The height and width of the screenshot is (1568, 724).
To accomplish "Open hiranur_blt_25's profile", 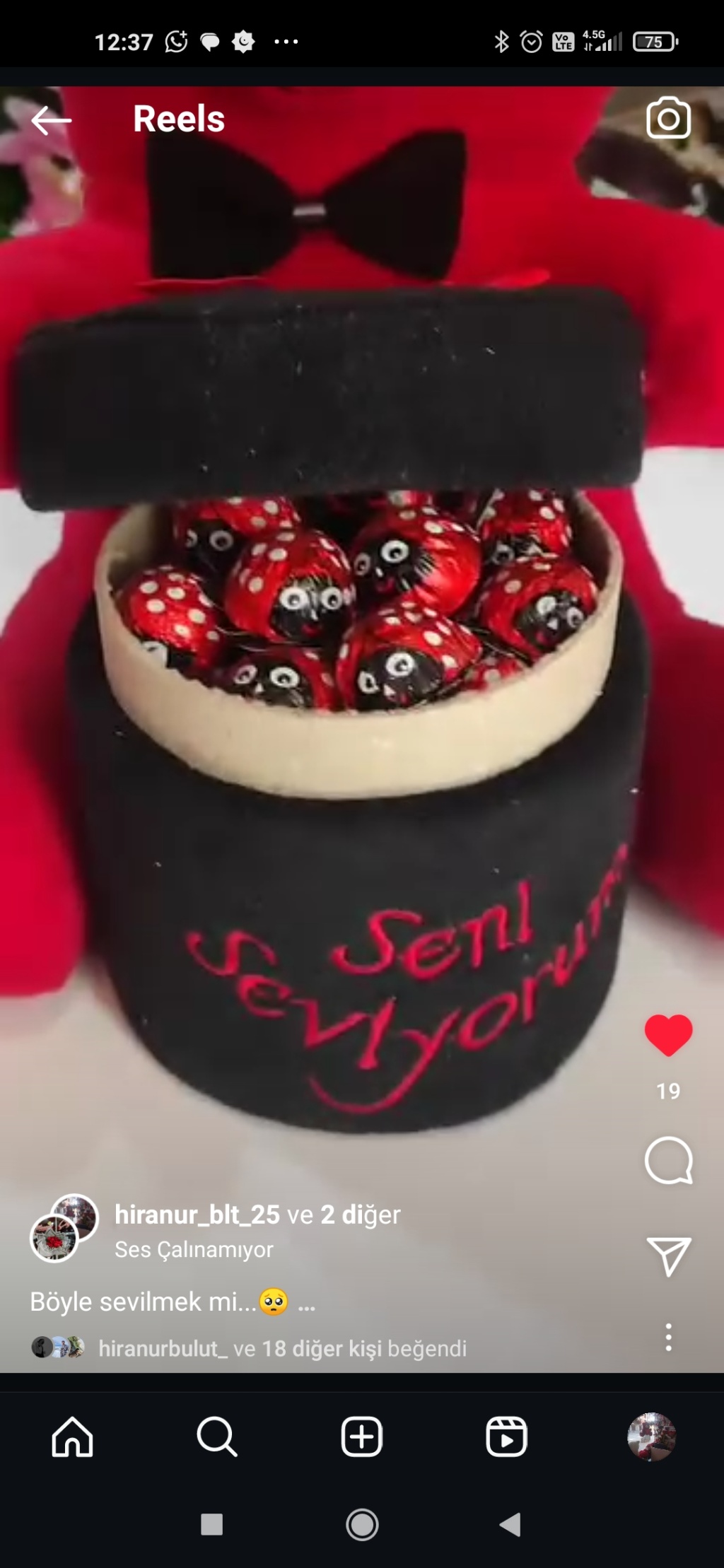I will coord(197,1215).
